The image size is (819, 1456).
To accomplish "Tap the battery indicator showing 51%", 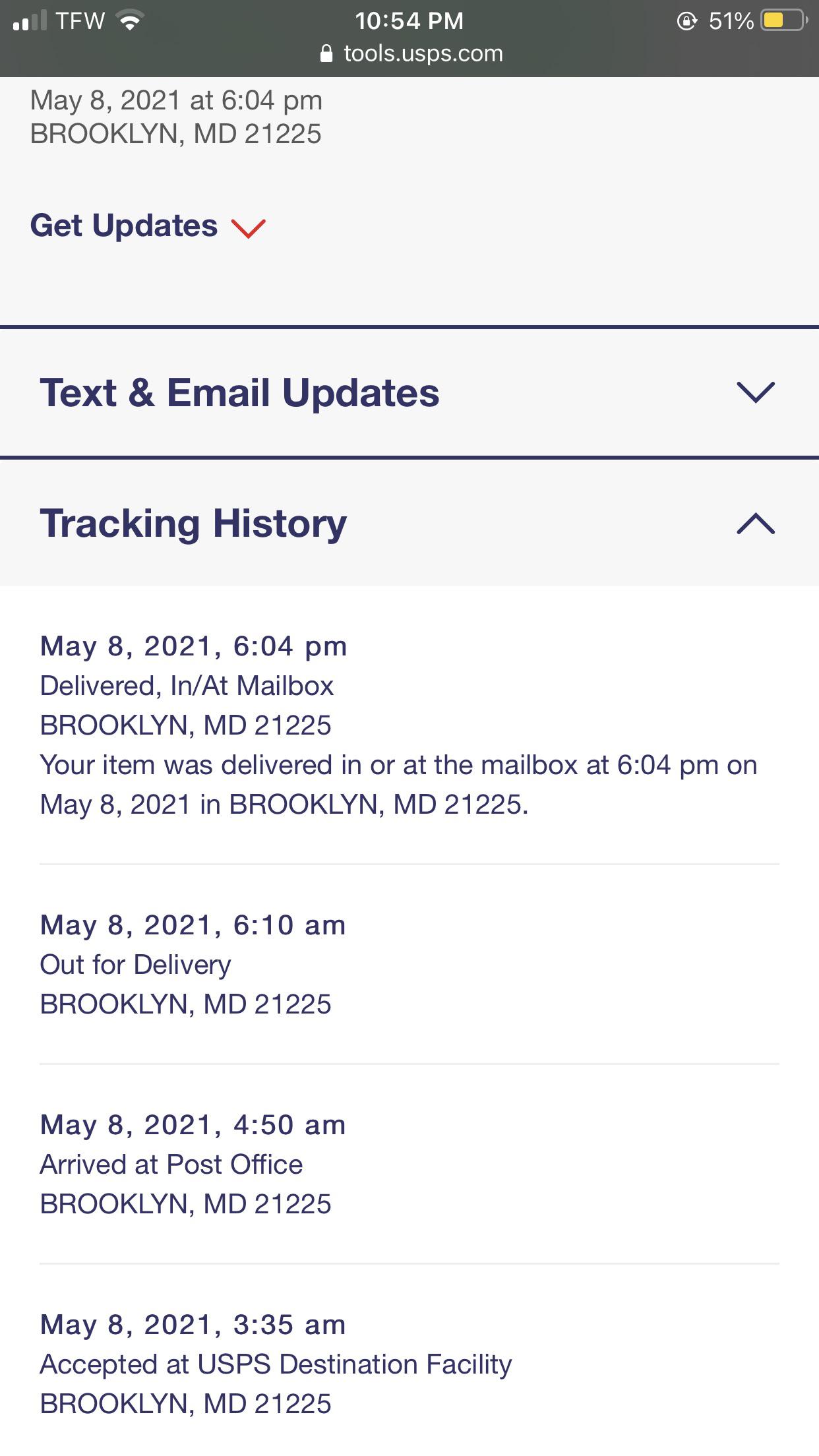I will tap(782, 20).
